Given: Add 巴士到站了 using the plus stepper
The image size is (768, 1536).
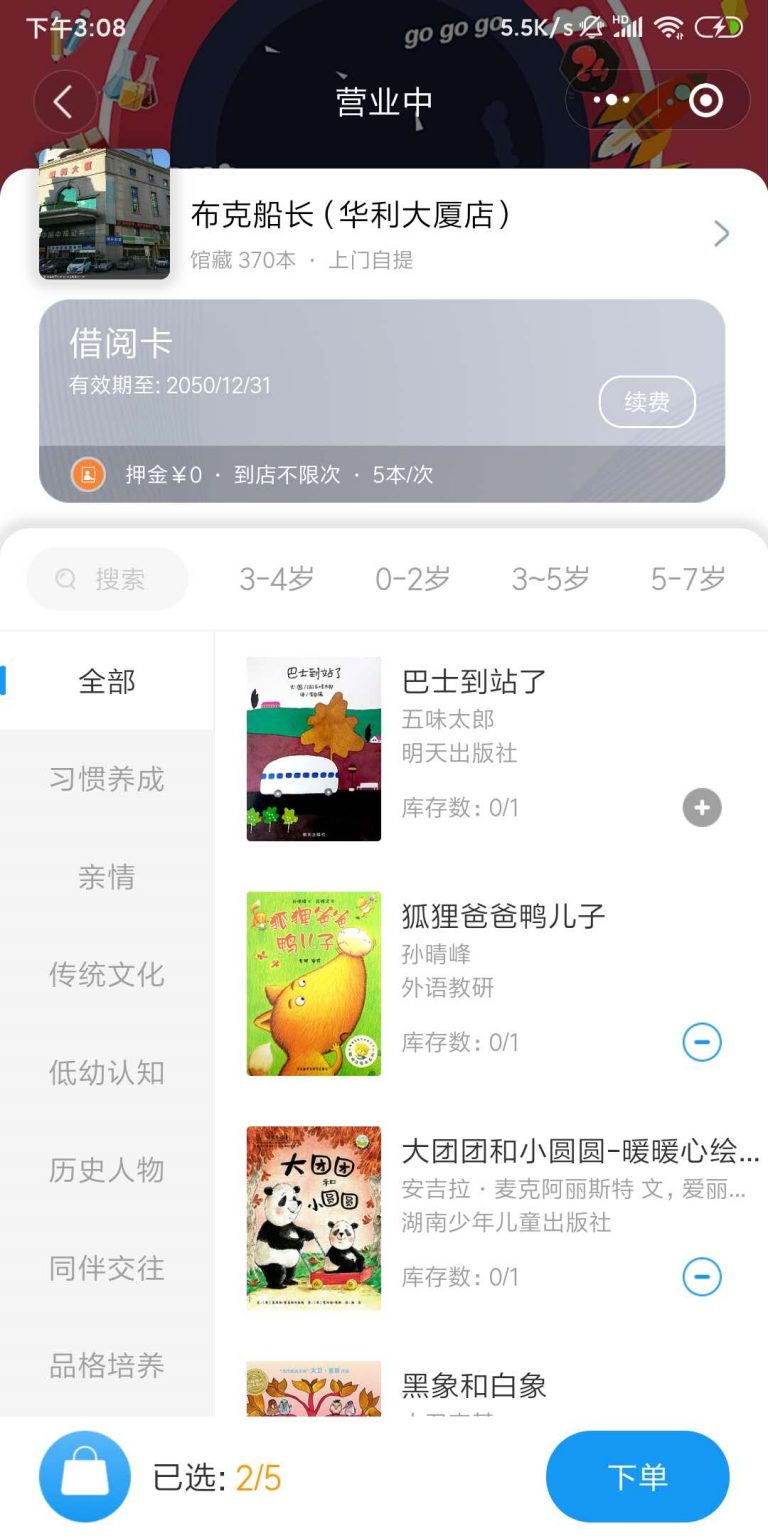Looking at the screenshot, I should point(701,807).
